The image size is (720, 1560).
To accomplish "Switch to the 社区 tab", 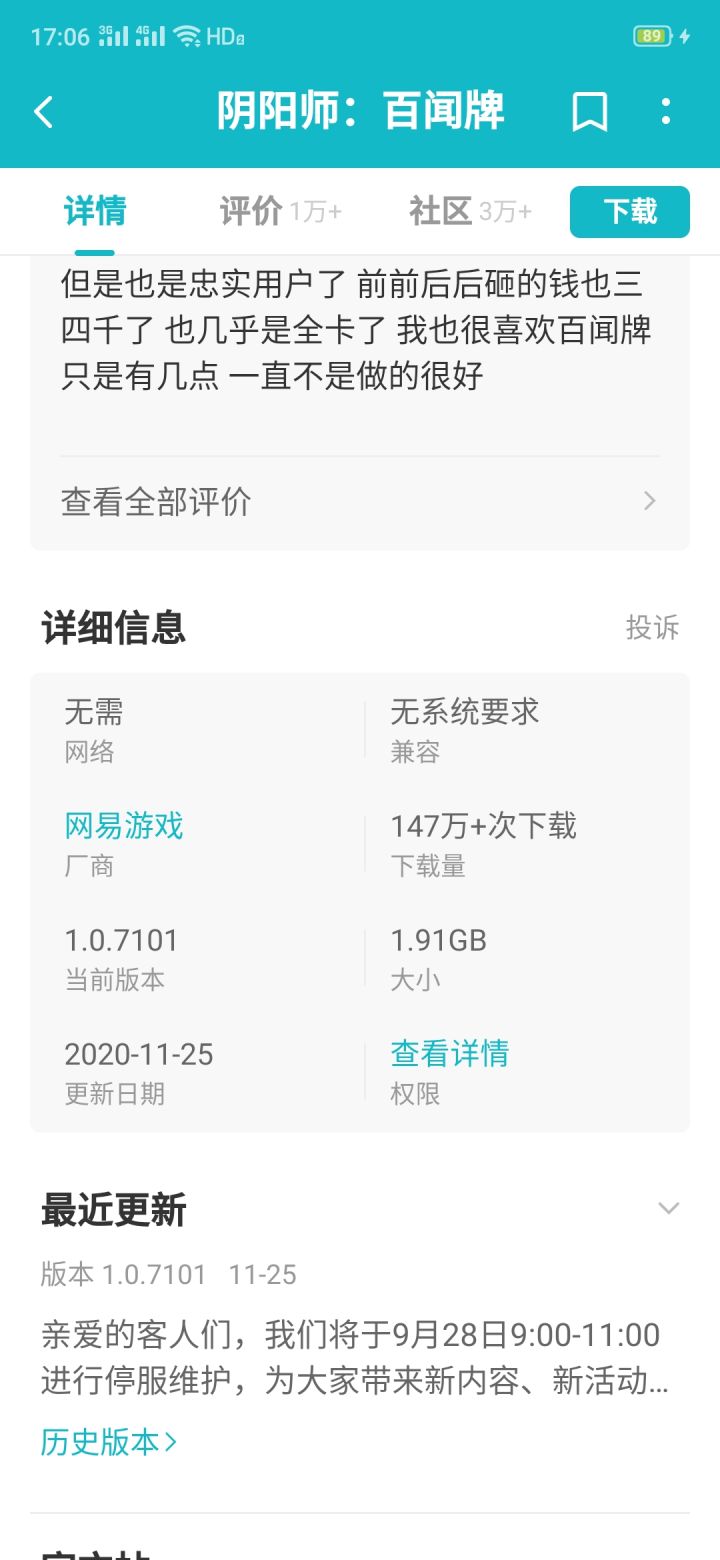I will point(470,212).
